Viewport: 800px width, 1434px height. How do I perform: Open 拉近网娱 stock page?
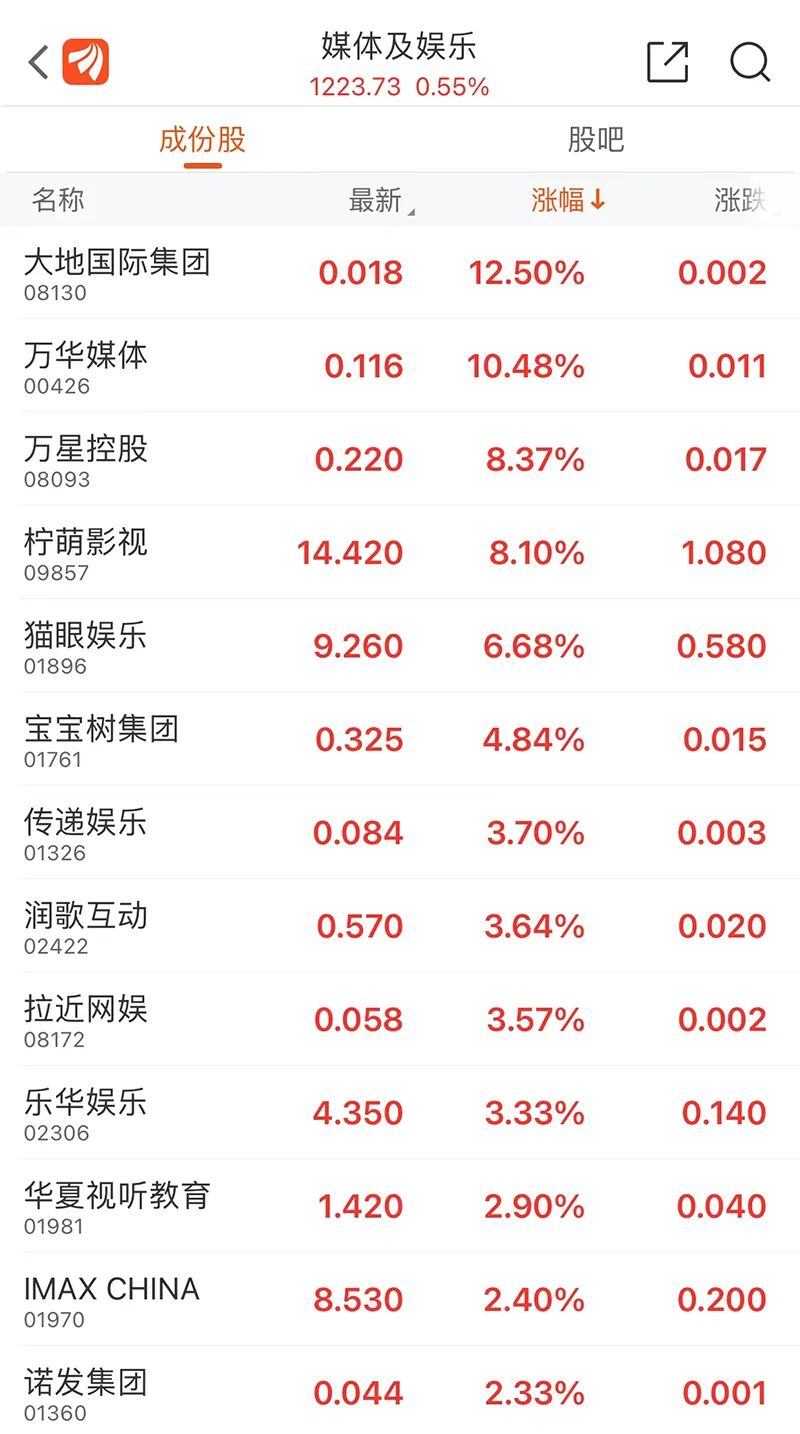86,1018
